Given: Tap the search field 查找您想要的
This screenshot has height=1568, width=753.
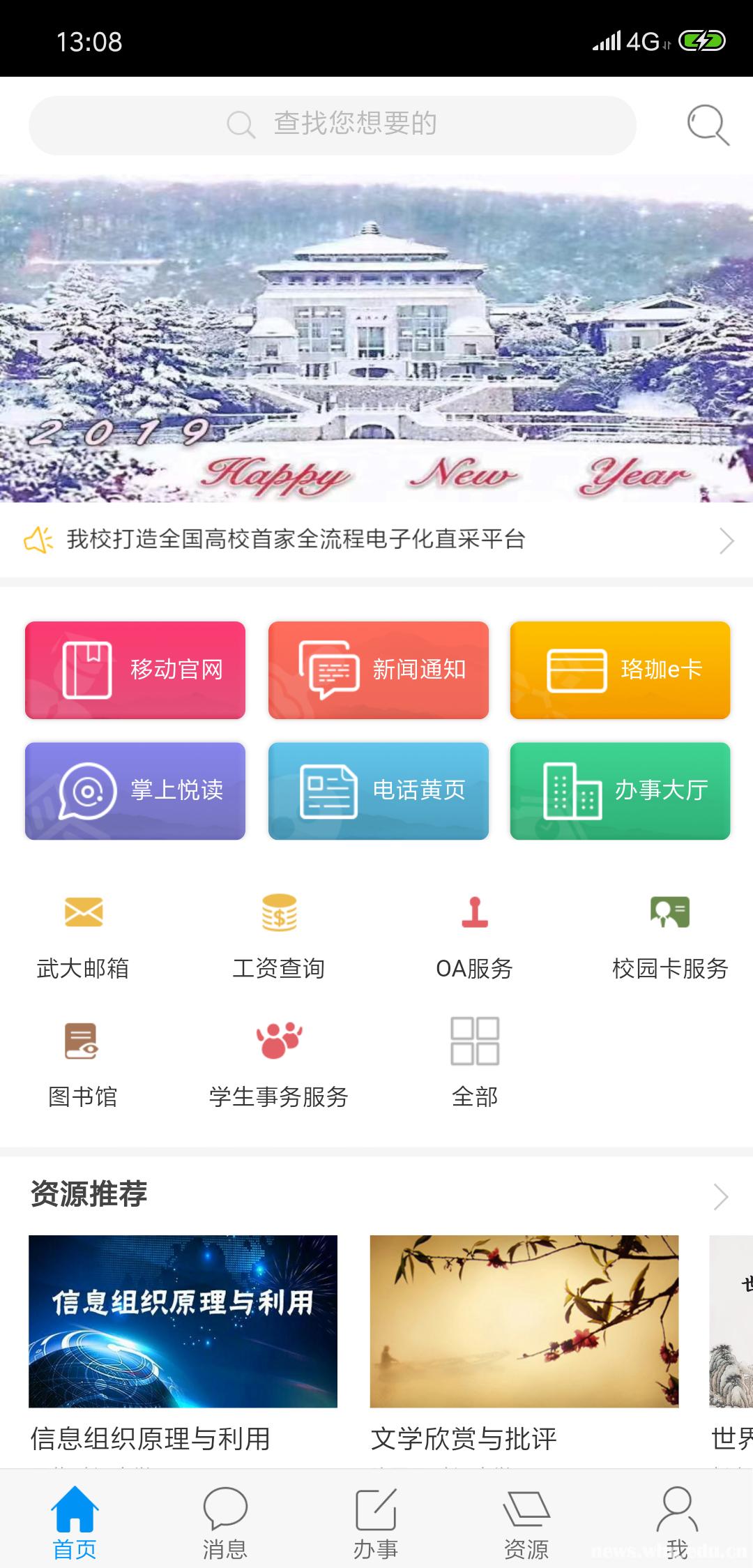Looking at the screenshot, I should click(332, 125).
